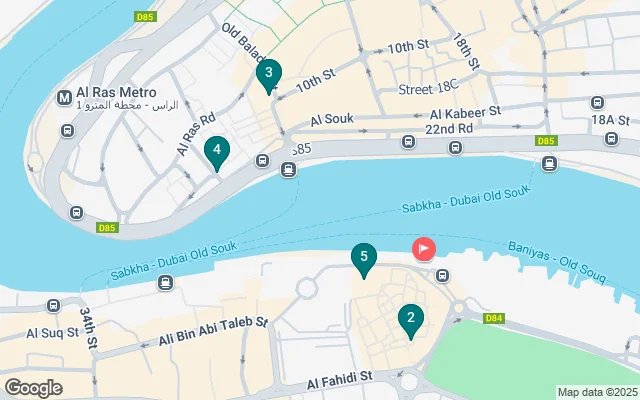
Task: Select map pin number 2
Action: point(408,320)
